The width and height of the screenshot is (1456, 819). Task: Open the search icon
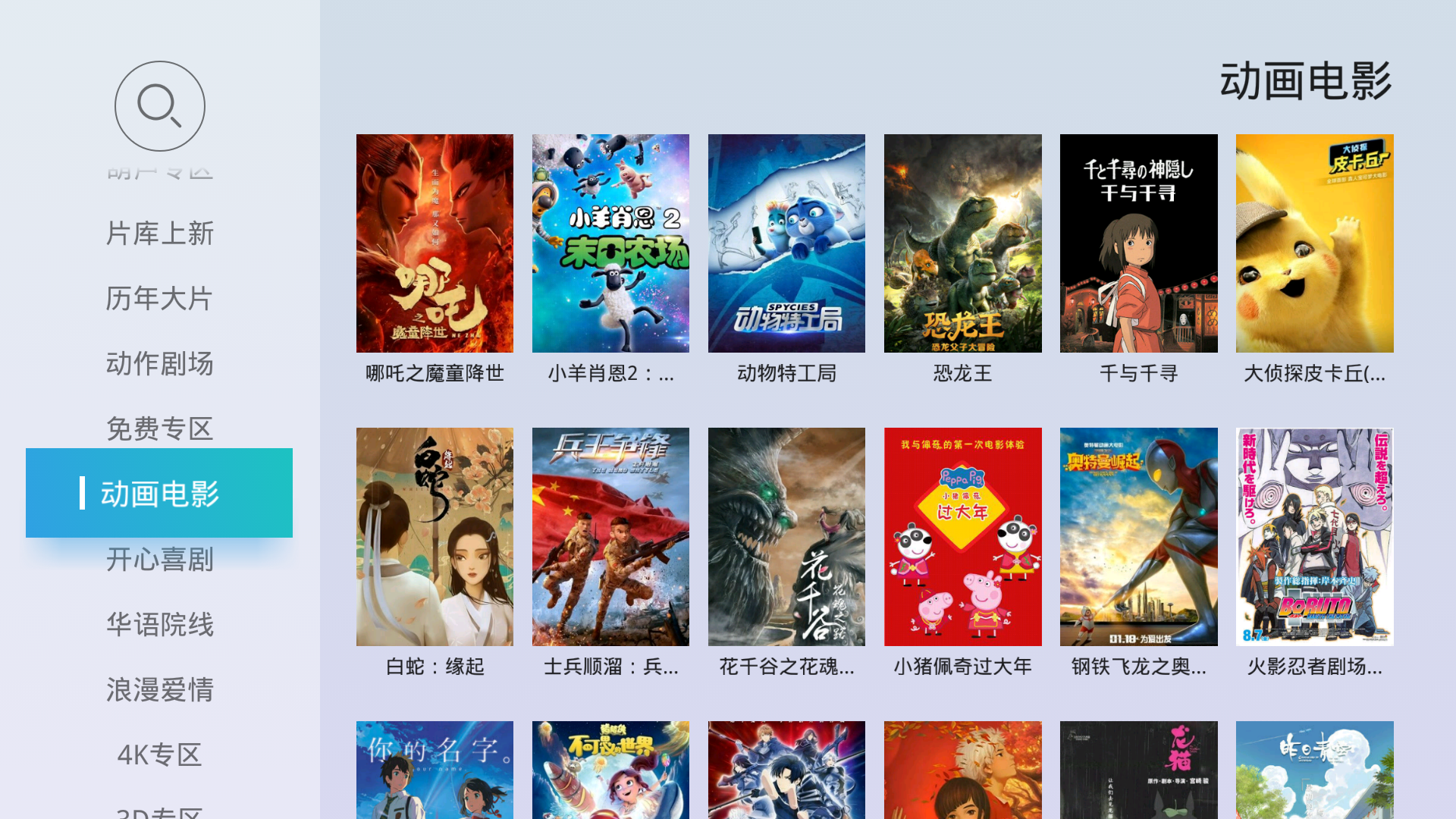159,106
